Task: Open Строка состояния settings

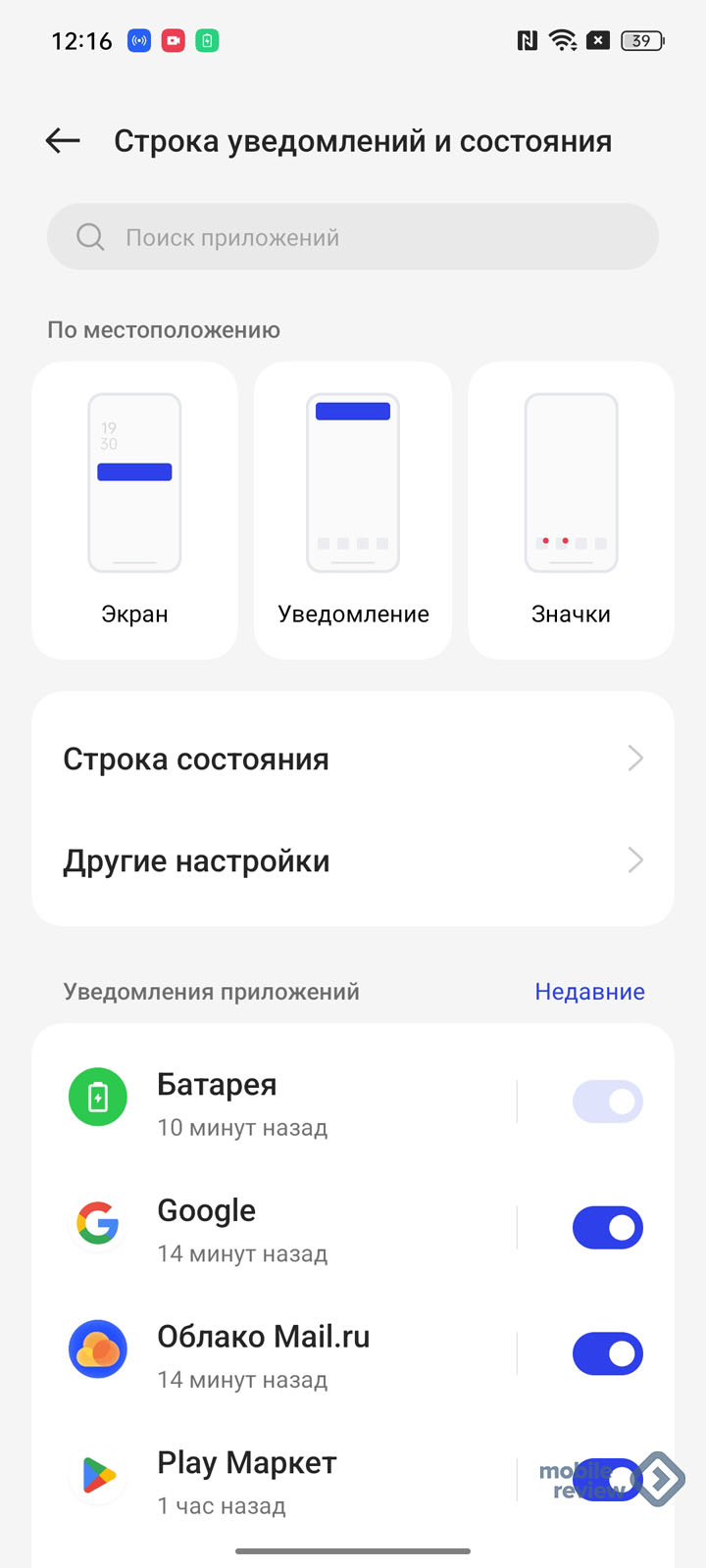Action: point(353,759)
